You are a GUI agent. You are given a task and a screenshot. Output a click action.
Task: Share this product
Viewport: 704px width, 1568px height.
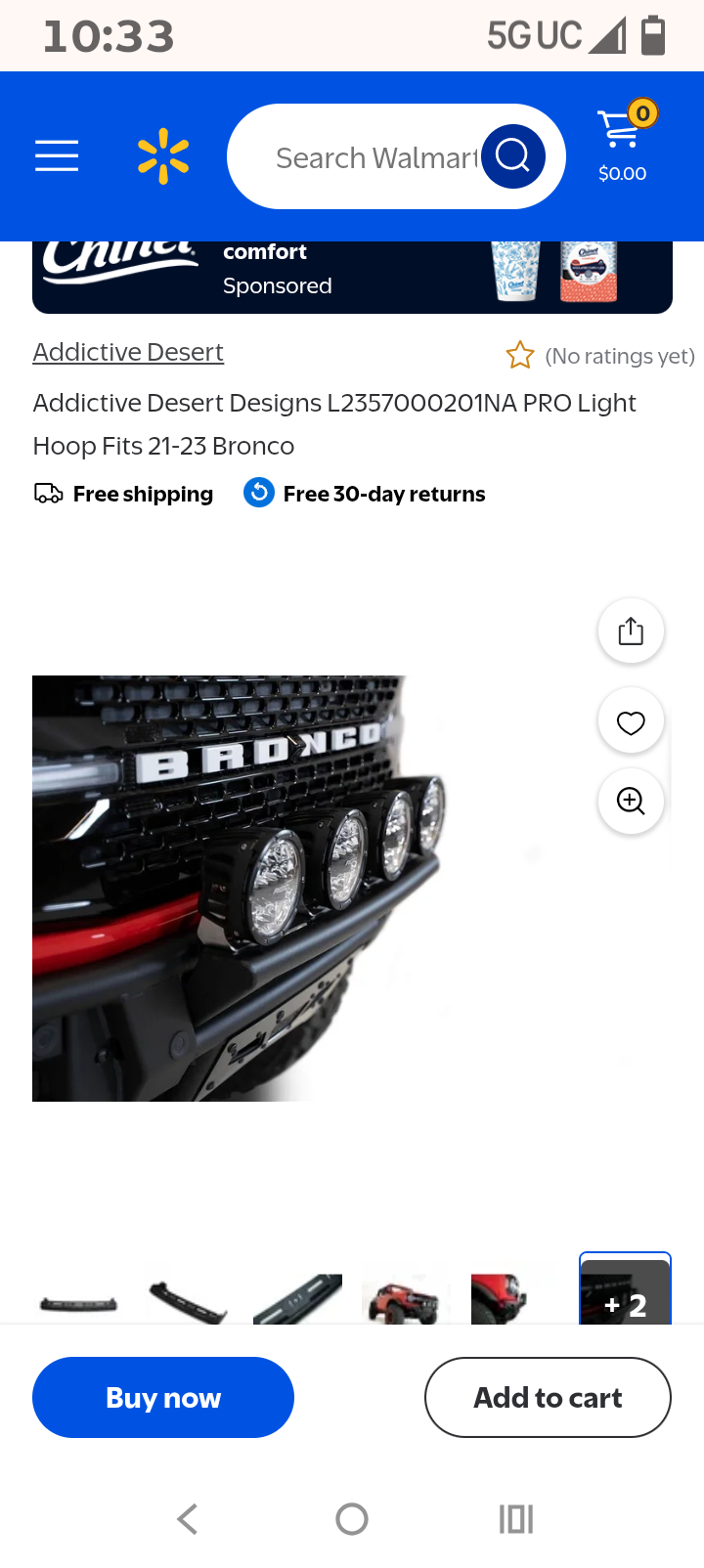tap(631, 631)
